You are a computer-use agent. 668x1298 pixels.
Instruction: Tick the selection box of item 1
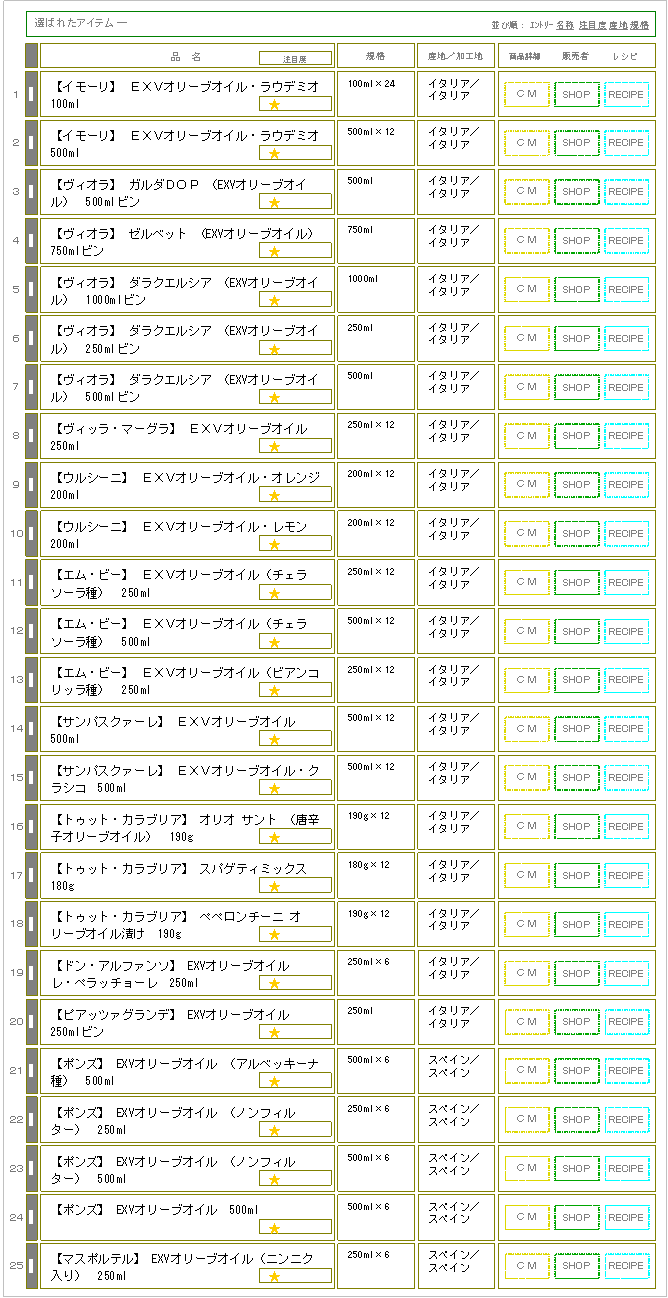pos(31,95)
